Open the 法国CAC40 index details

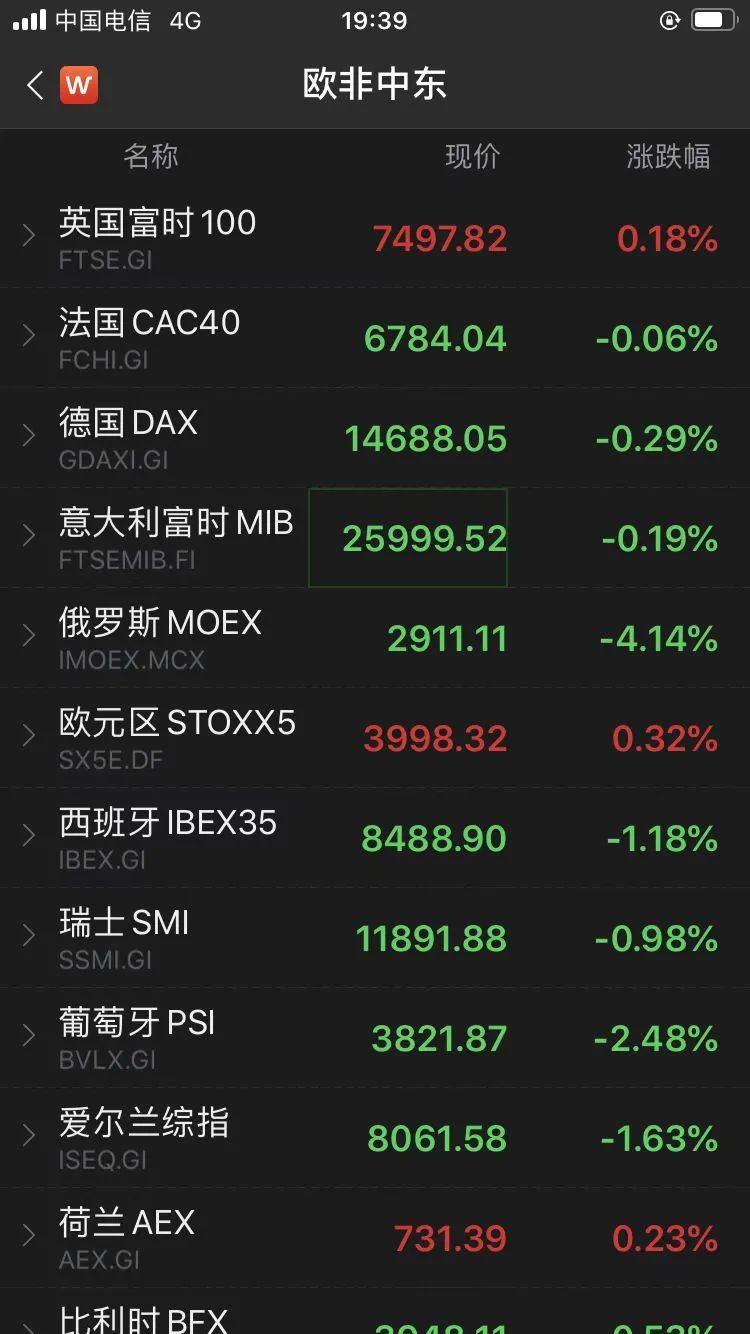[x=375, y=338]
